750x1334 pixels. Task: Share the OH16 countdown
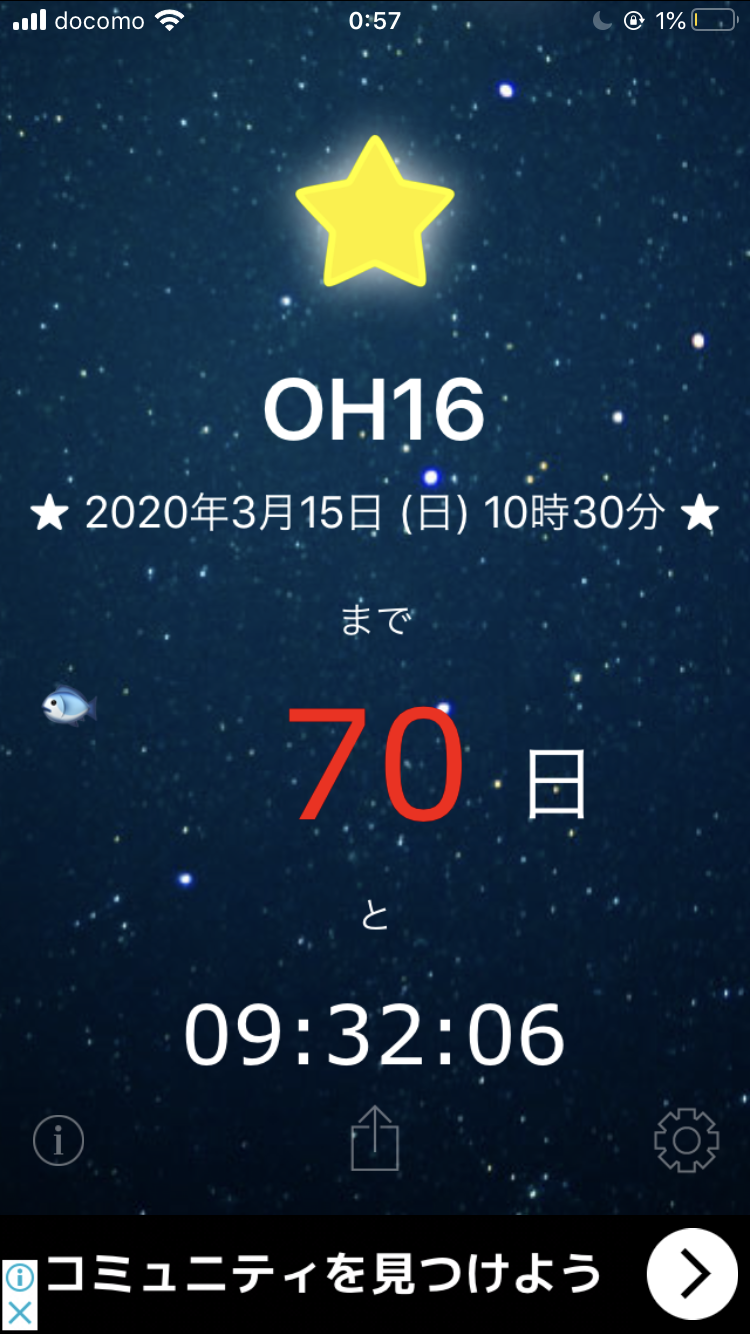375,1139
